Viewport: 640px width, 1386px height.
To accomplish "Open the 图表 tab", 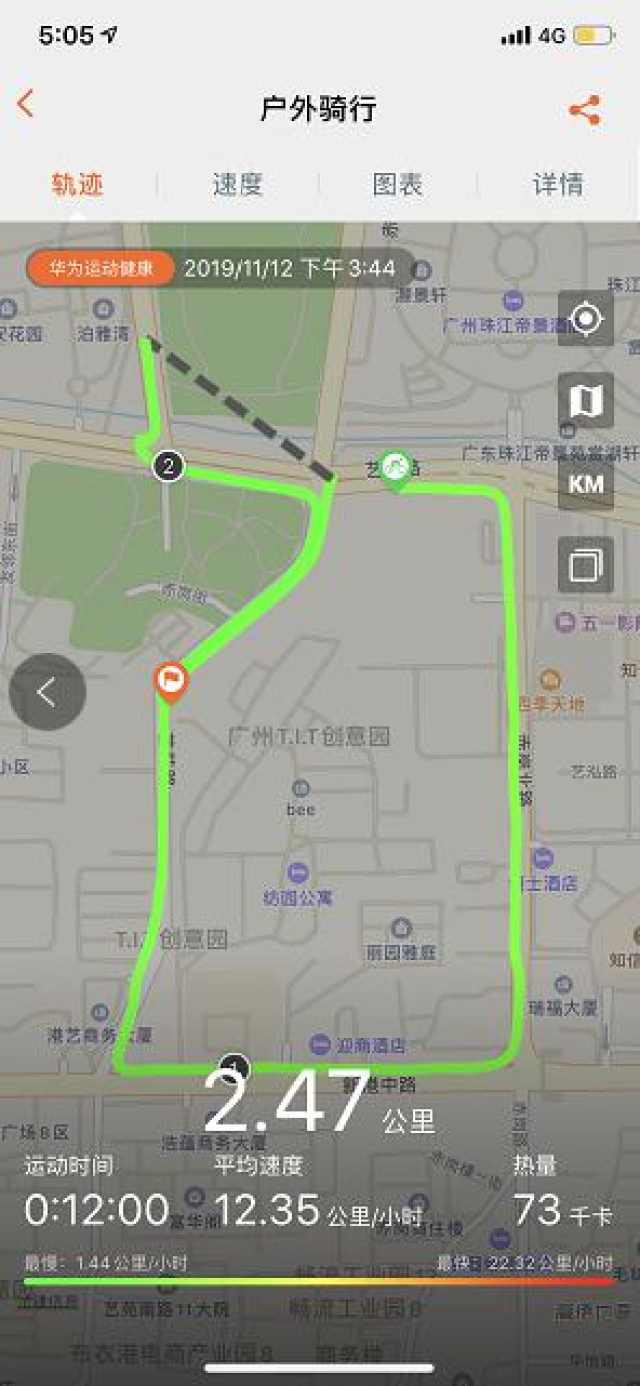I will (x=398, y=185).
